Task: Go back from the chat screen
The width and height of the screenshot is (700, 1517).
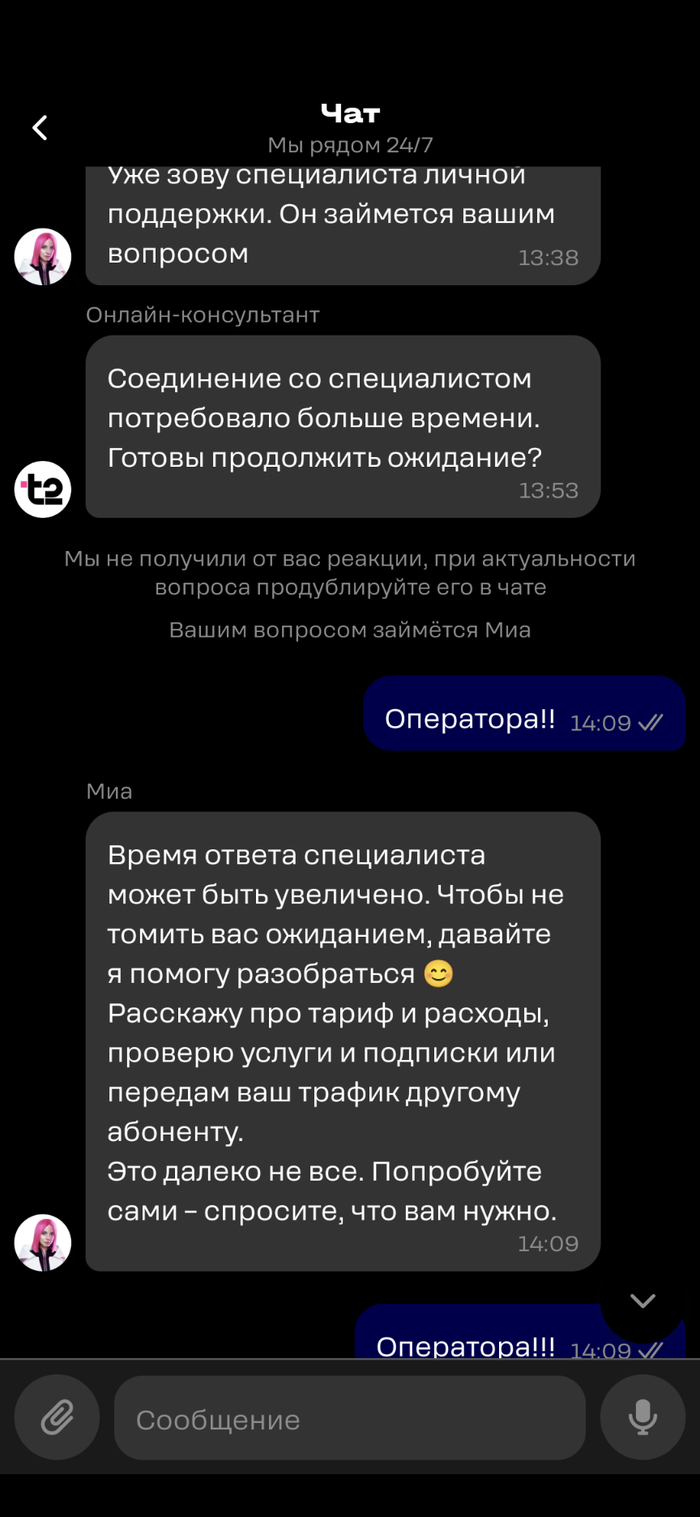Action: [x=40, y=128]
